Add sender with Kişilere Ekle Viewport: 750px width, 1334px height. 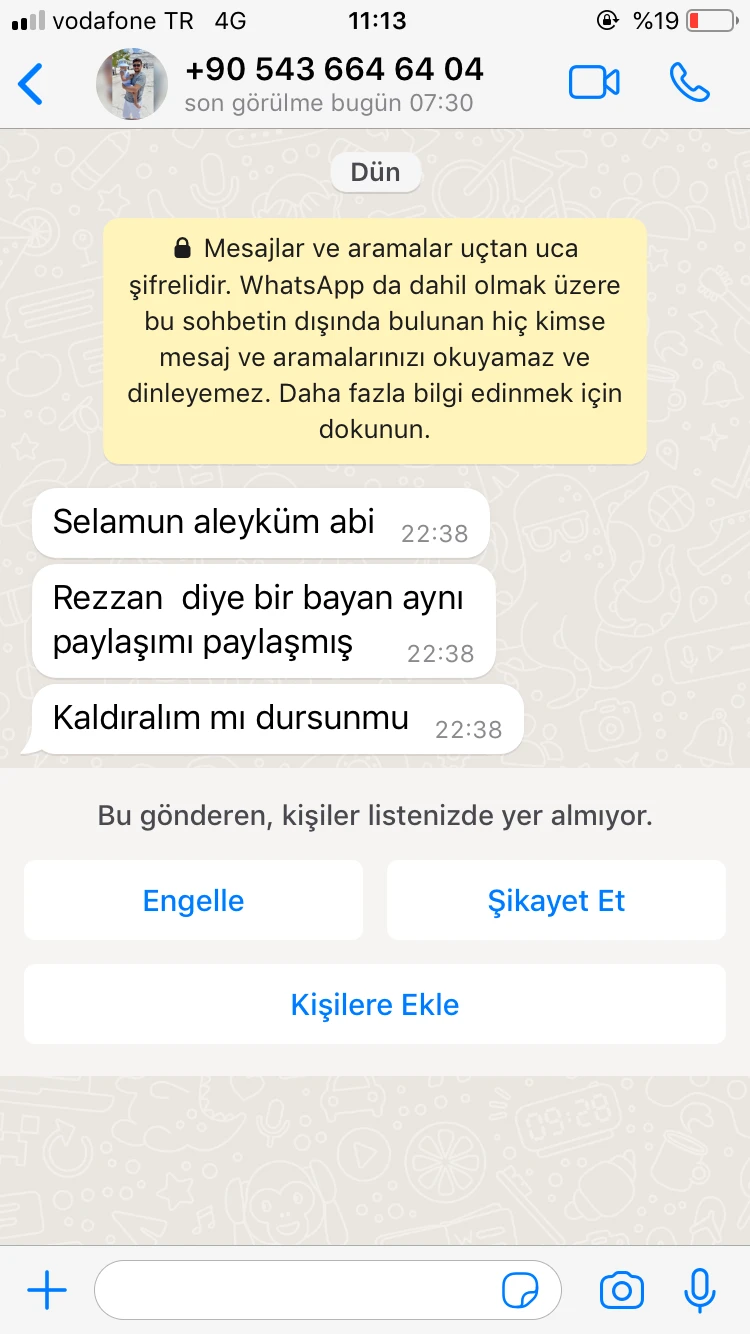click(375, 1004)
